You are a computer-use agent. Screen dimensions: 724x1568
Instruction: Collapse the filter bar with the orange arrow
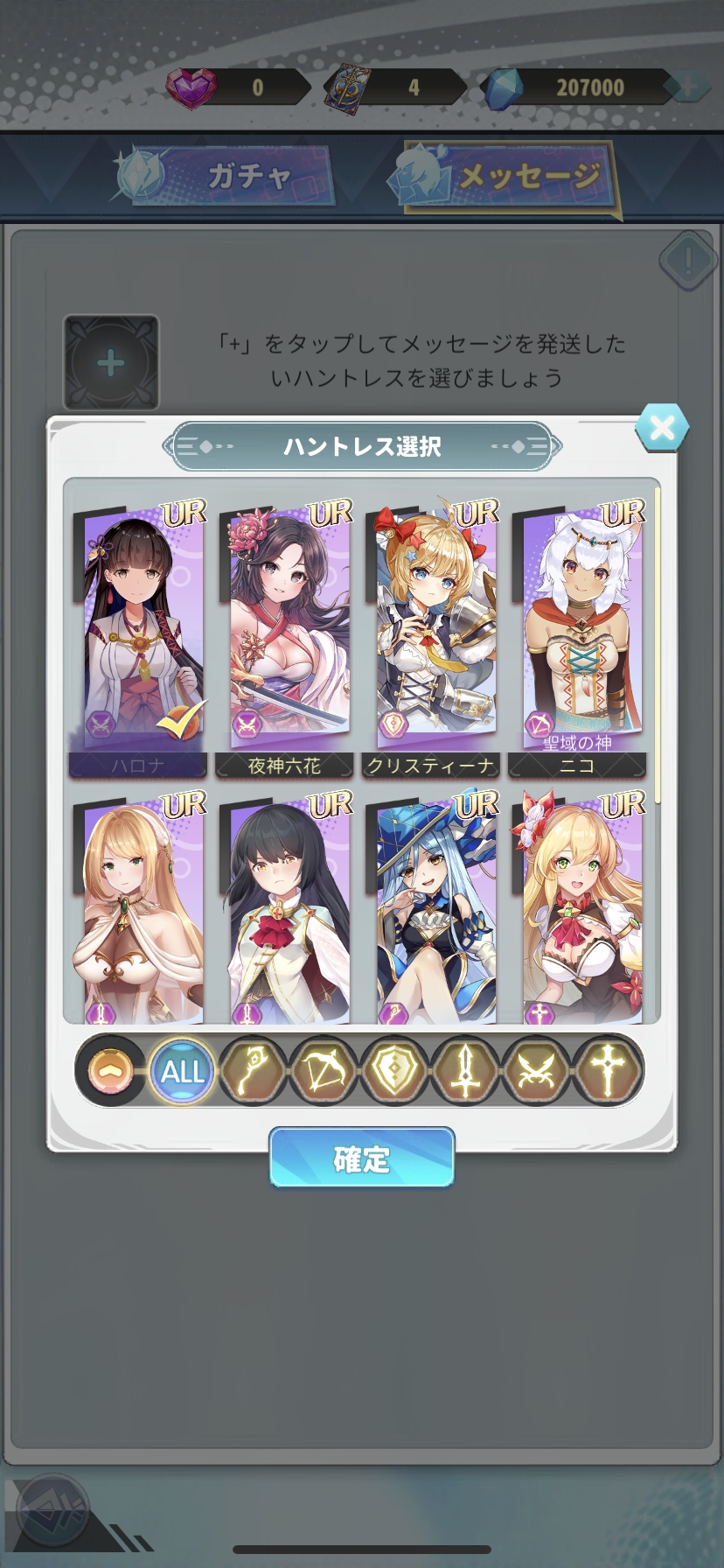(112, 1069)
